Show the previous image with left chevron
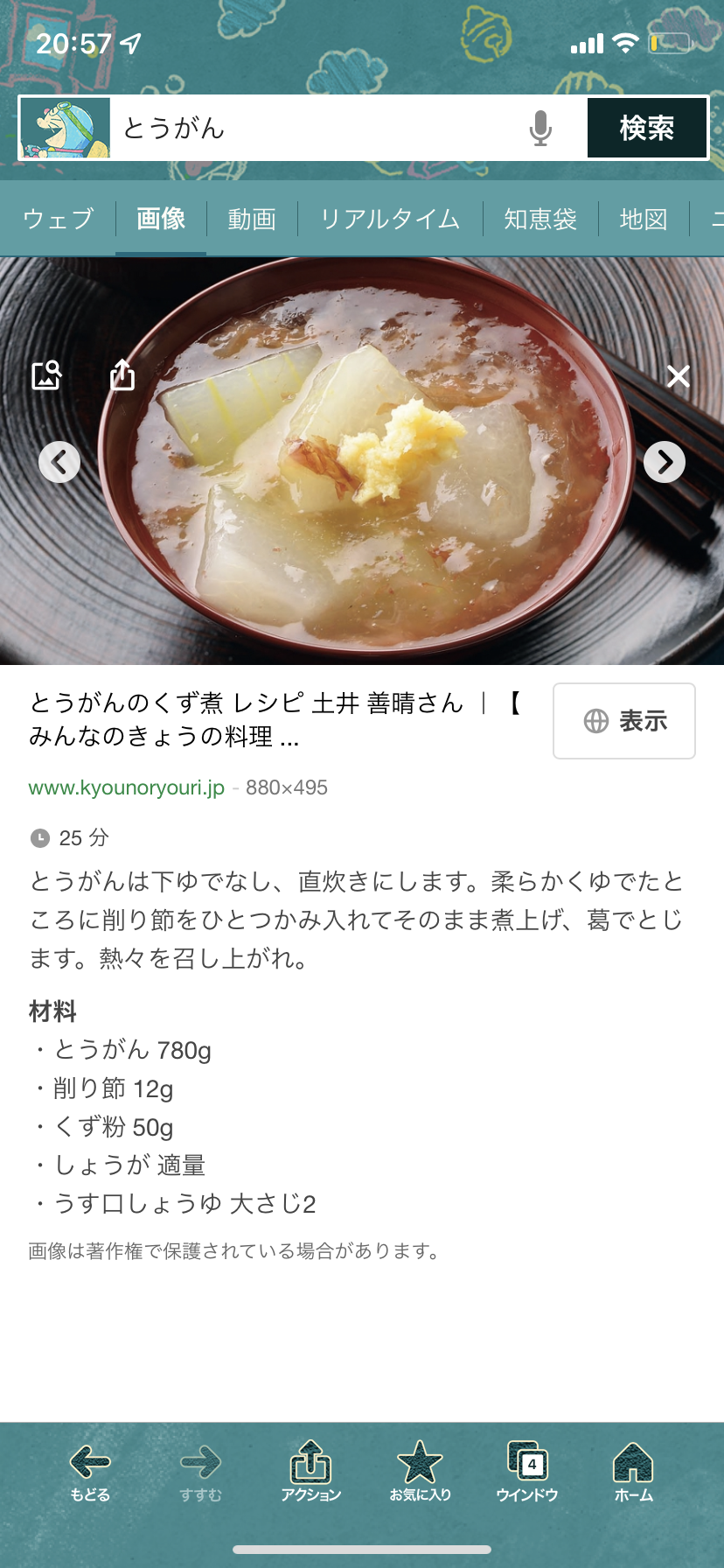 [59, 461]
